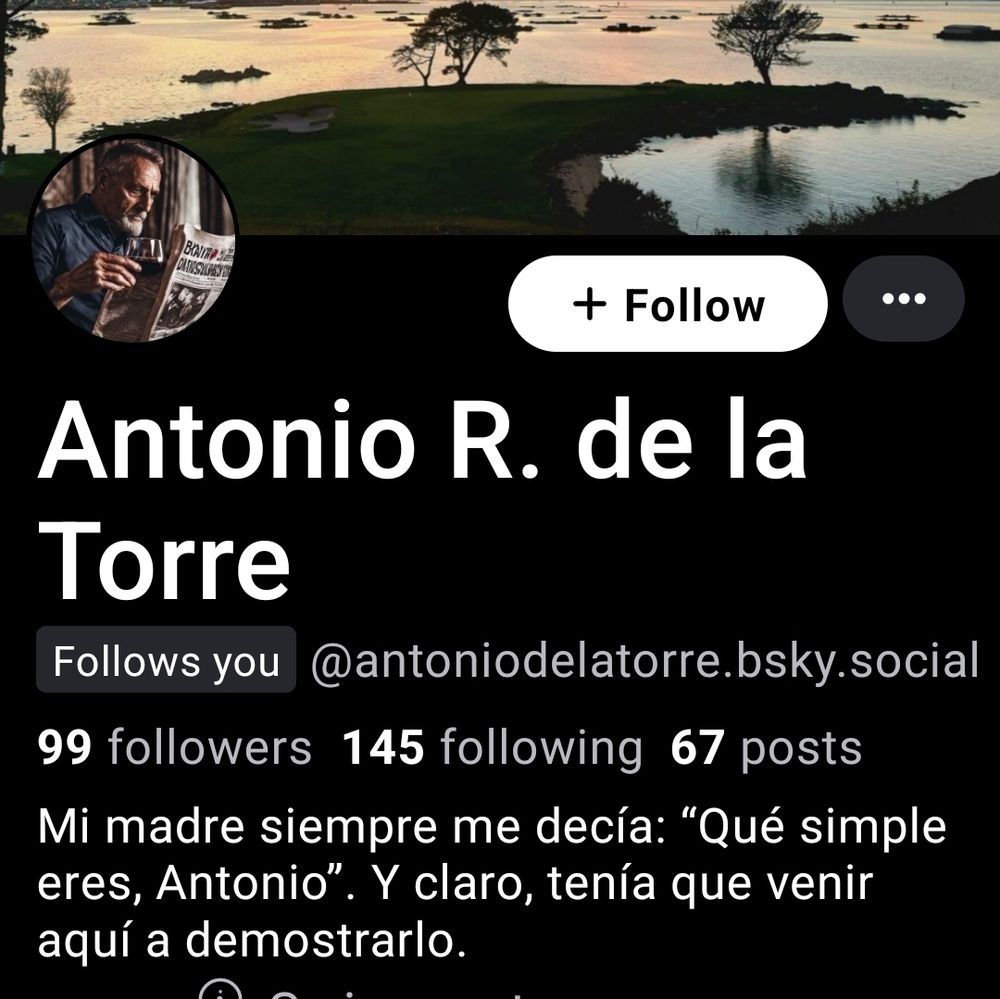View Antonio's profile picture
This screenshot has height=999, width=1000.
pyautogui.click(x=133, y=239)
